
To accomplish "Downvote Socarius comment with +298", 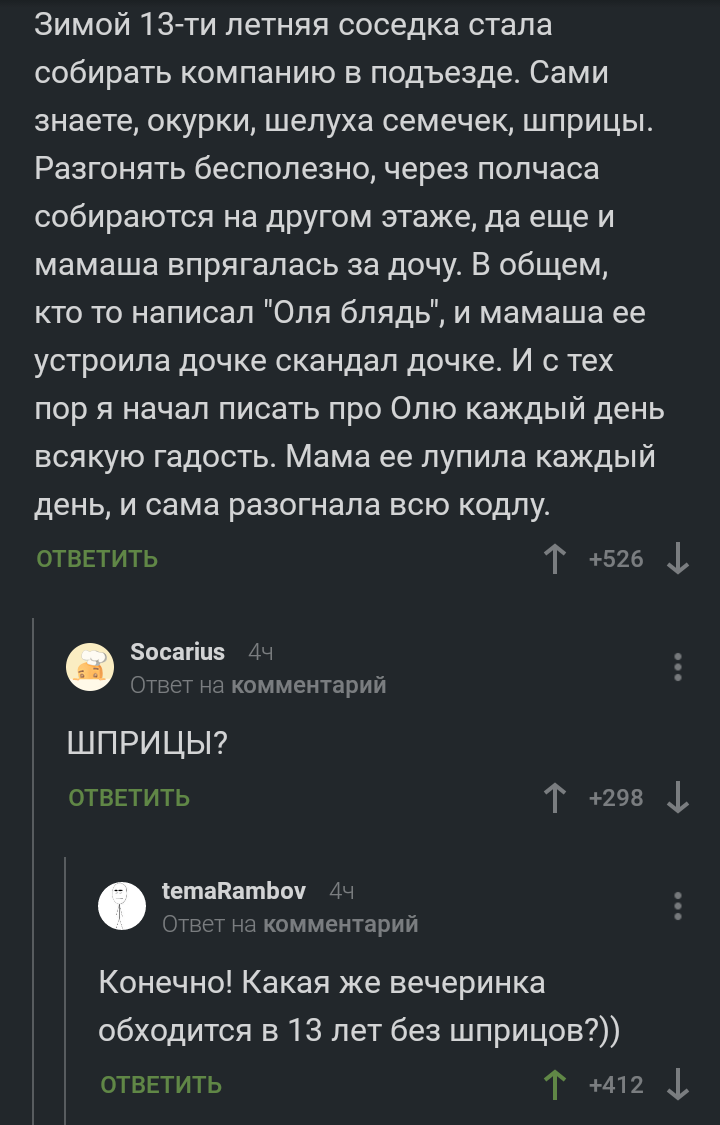I will [677, 798].
